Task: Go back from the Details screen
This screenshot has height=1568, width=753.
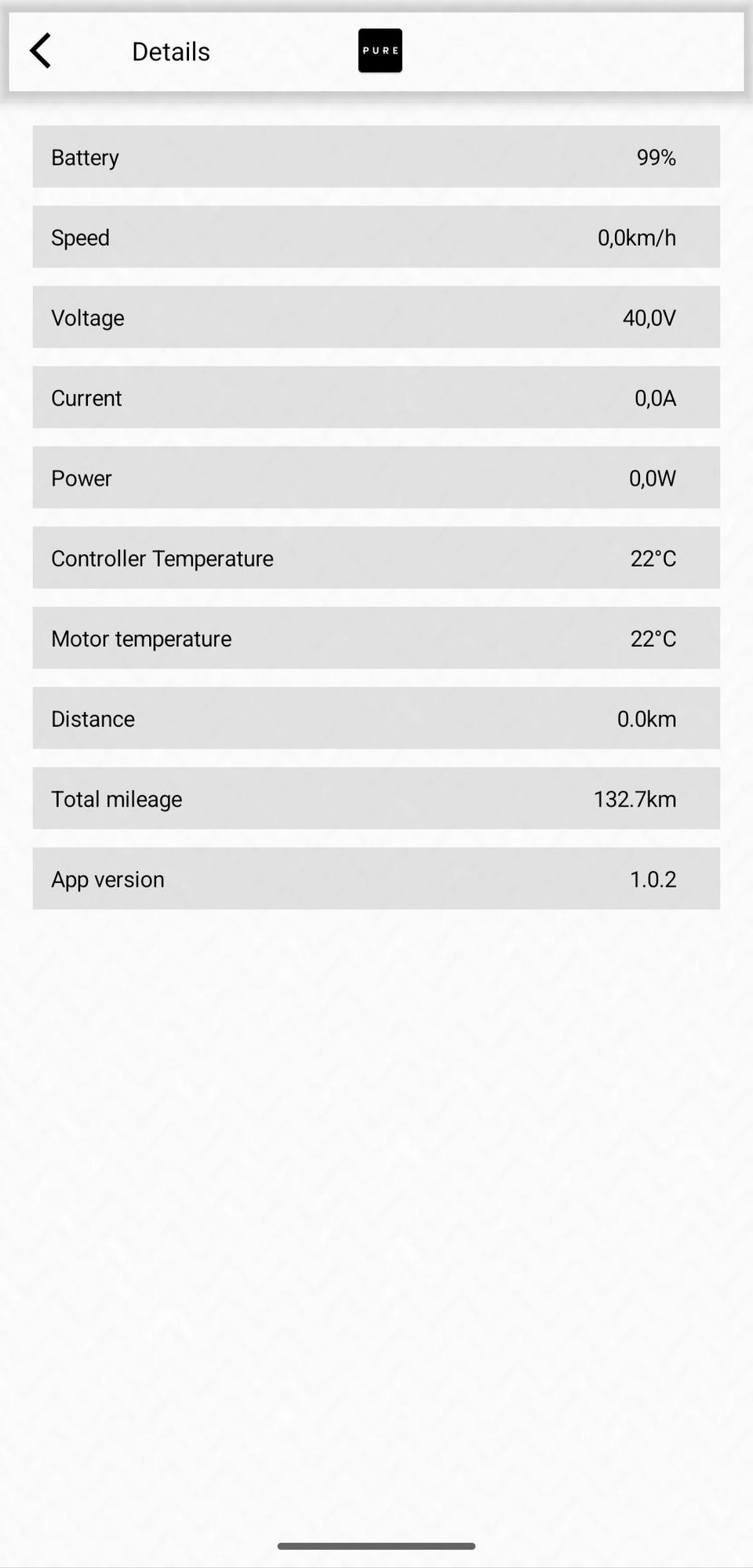Action: [x=41, y=51]
